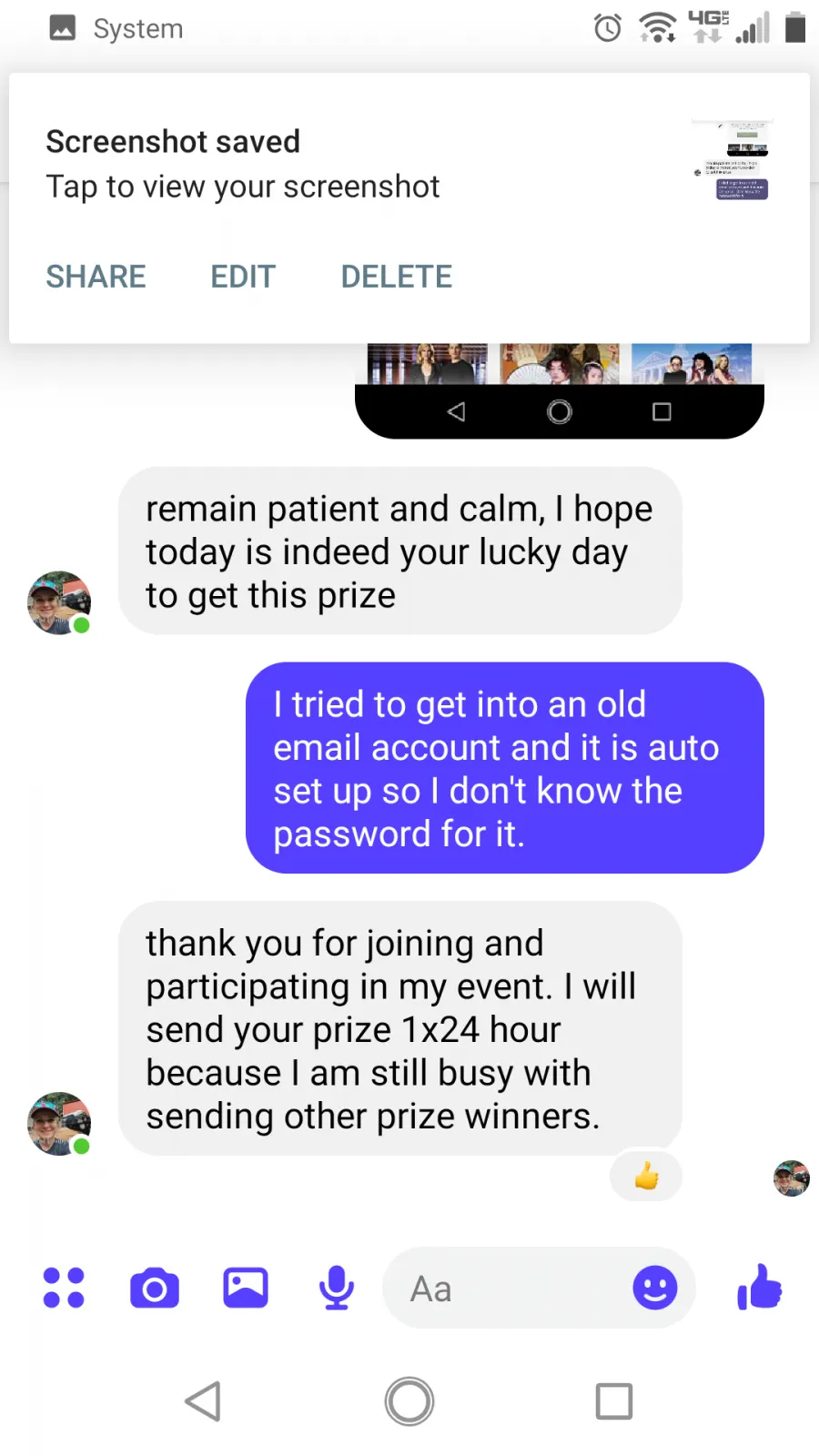Tap SHARE on the screenshot notification
The width and height of the screenshot is (819, 1456).
tap(96, 277)
